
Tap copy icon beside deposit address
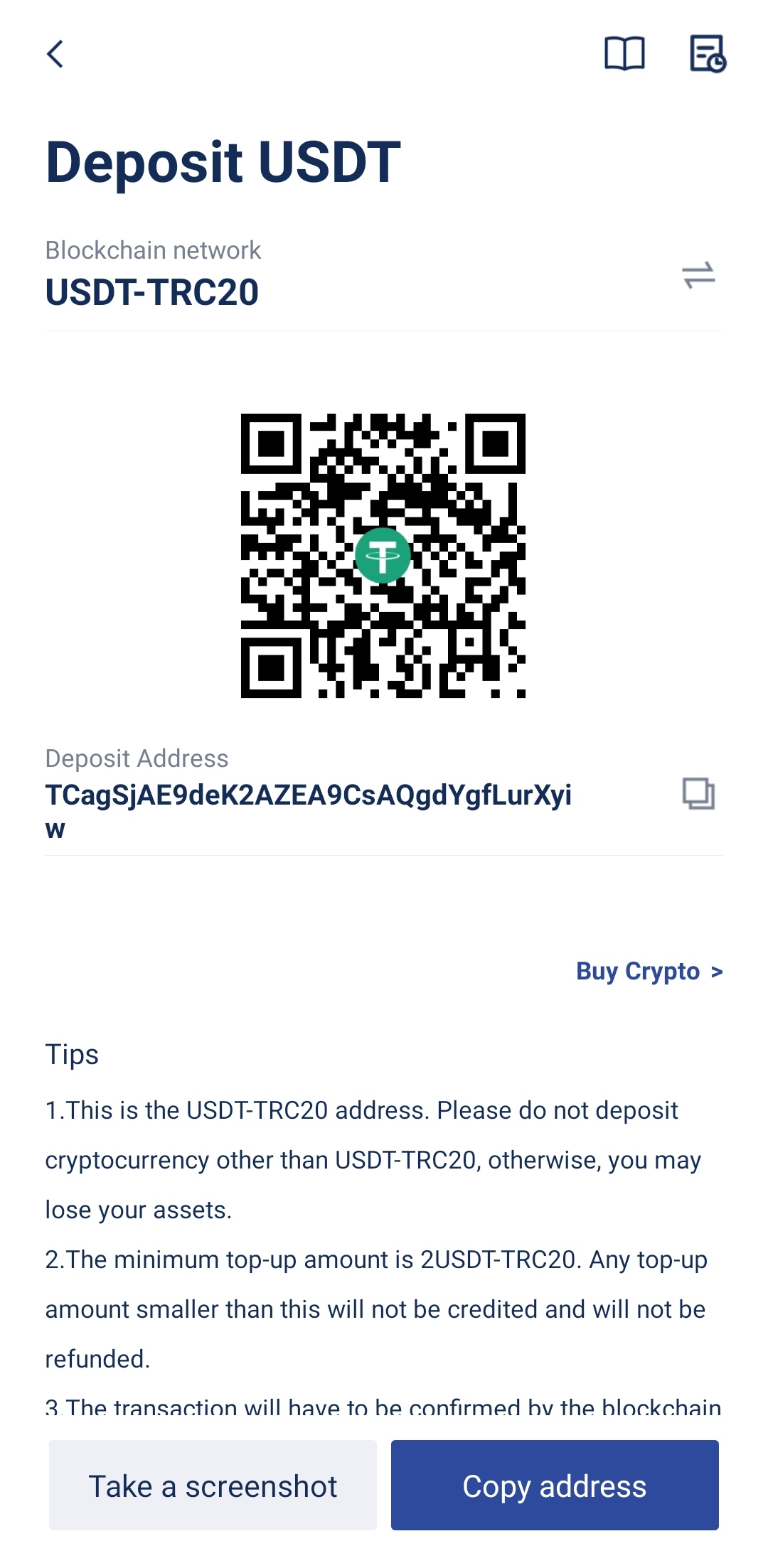click(x=698, y=793)
